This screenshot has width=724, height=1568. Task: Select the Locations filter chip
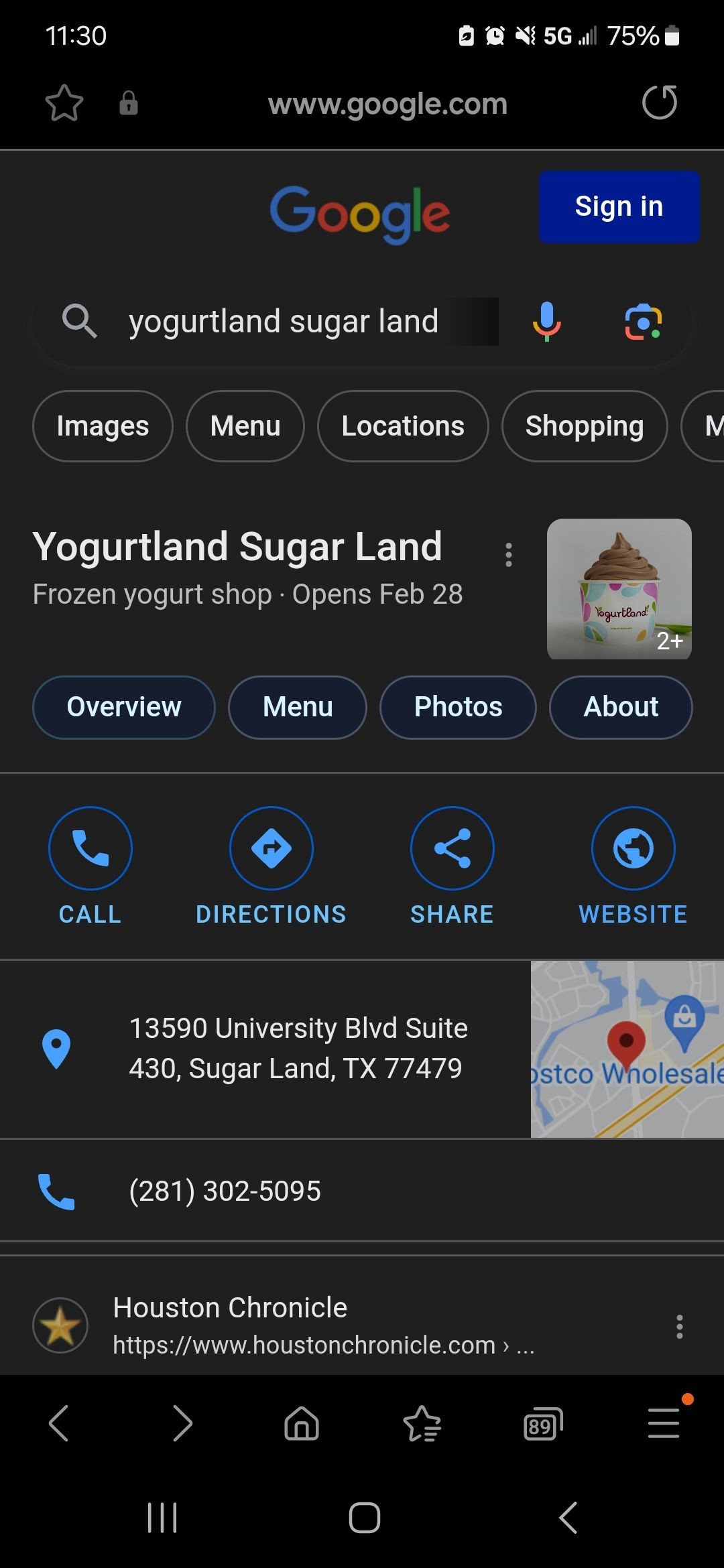pos(402,426)
